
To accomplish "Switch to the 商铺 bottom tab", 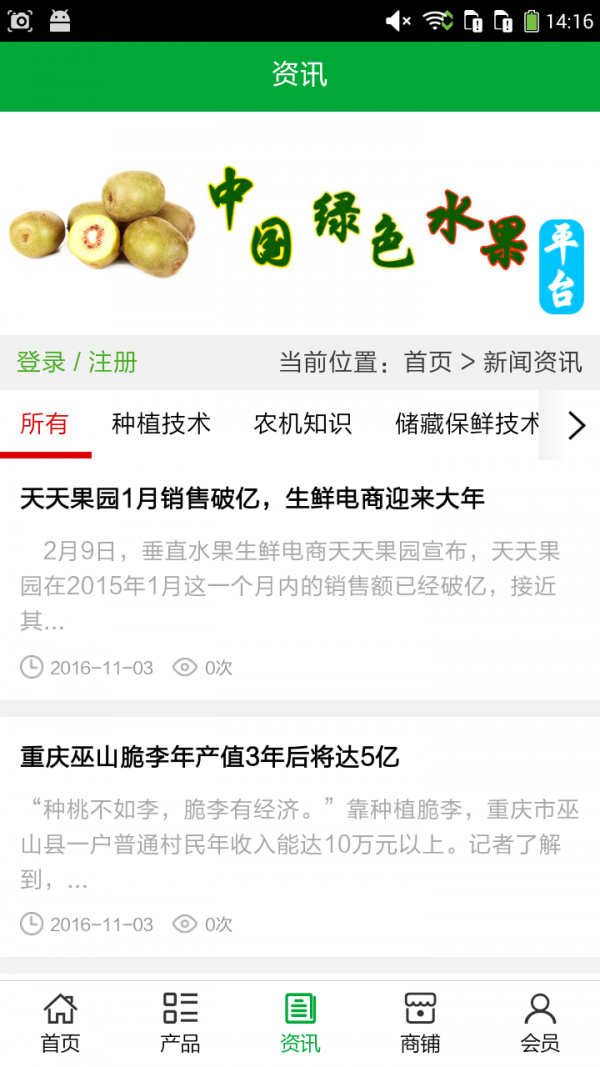I will point(420,1023).
